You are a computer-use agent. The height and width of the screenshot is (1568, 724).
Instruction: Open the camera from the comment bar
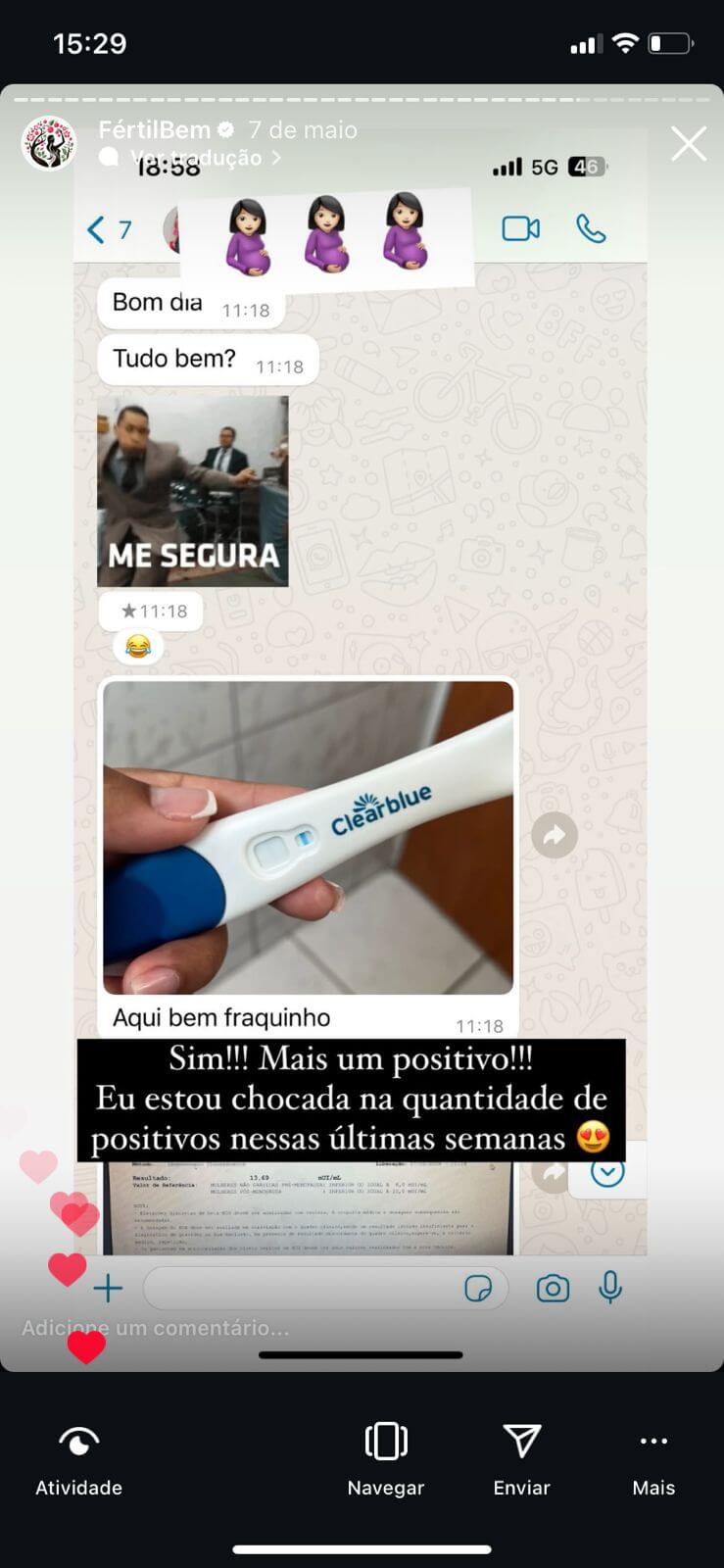[553, 1288]
